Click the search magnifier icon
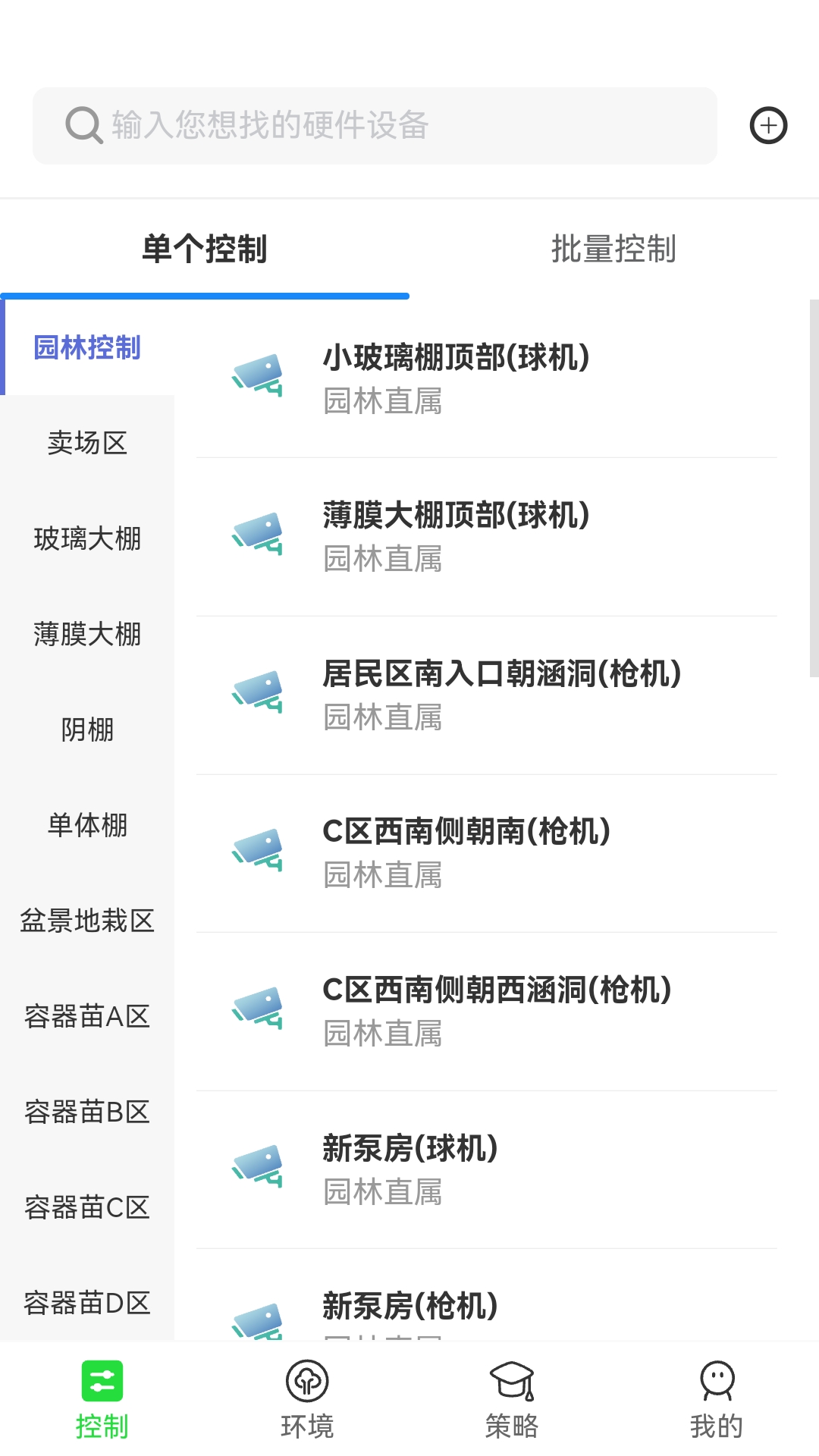Image resolution: width=819 pixels, height=1456 pixels. coord(83,125)
